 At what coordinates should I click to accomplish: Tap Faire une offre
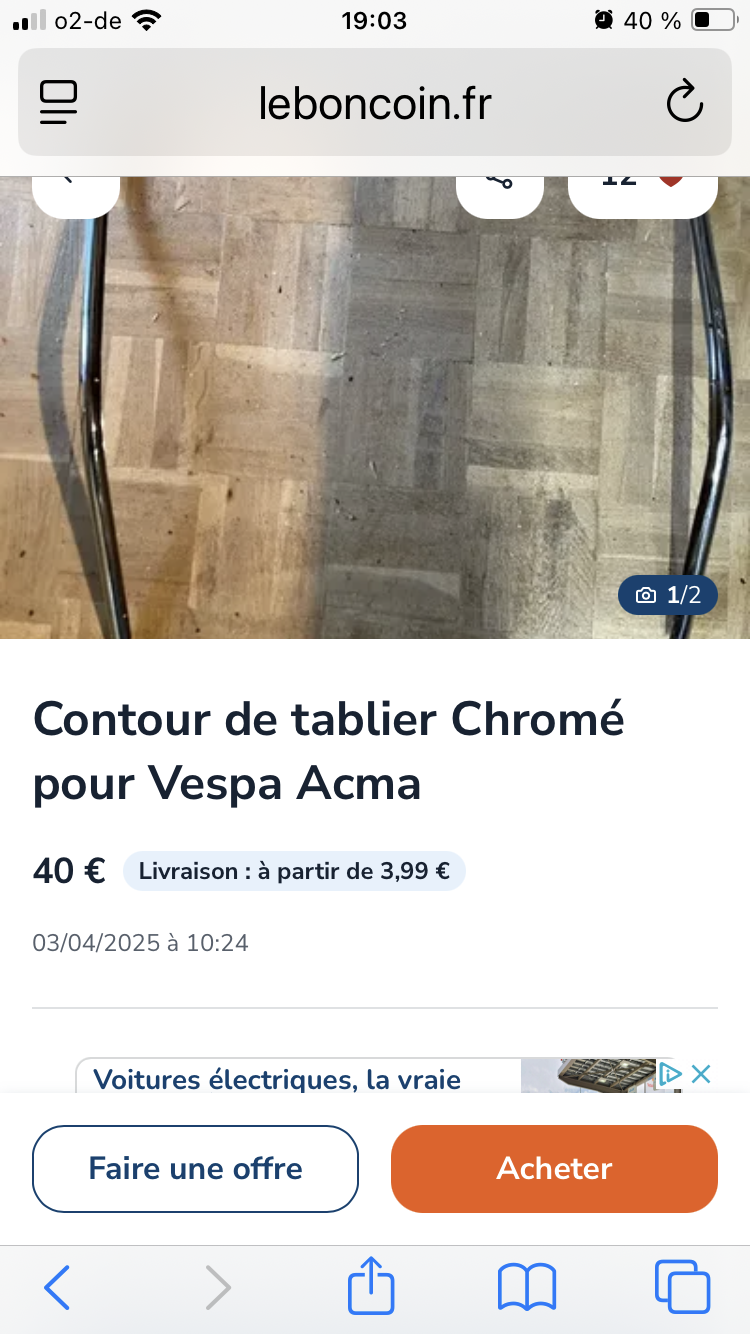pos(195,1168)
